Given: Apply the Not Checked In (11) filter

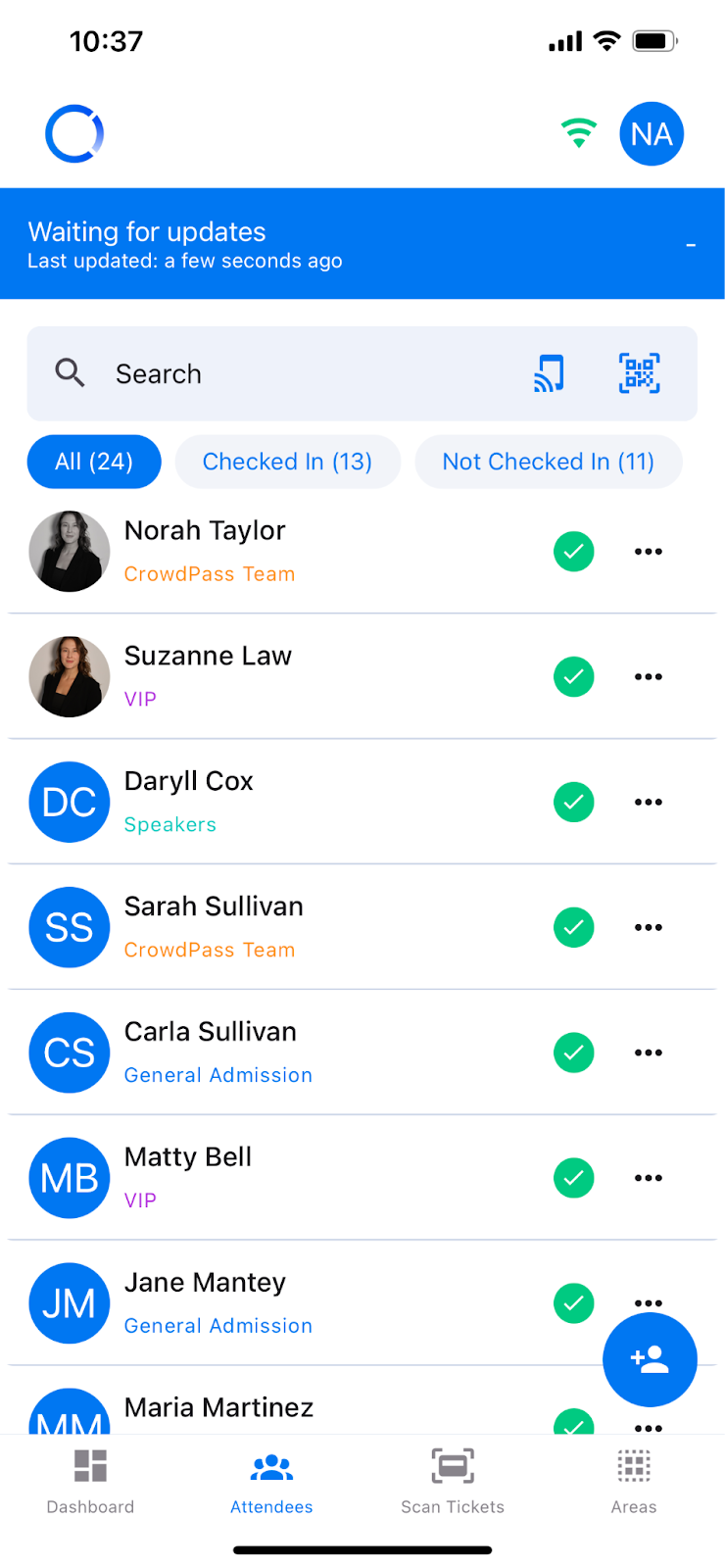Looking at the screenshot, I should [549, 462].
